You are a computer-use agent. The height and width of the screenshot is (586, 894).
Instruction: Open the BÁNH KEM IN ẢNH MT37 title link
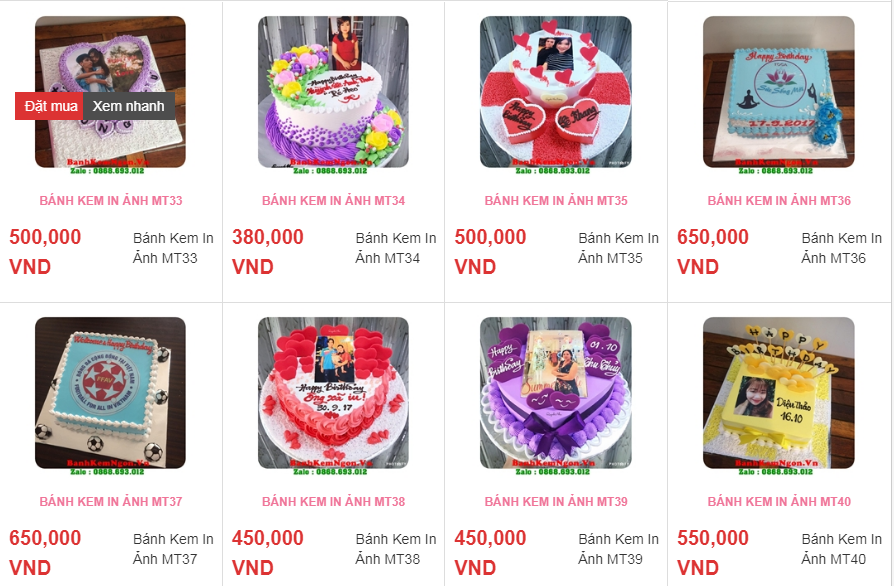point(111,502)
